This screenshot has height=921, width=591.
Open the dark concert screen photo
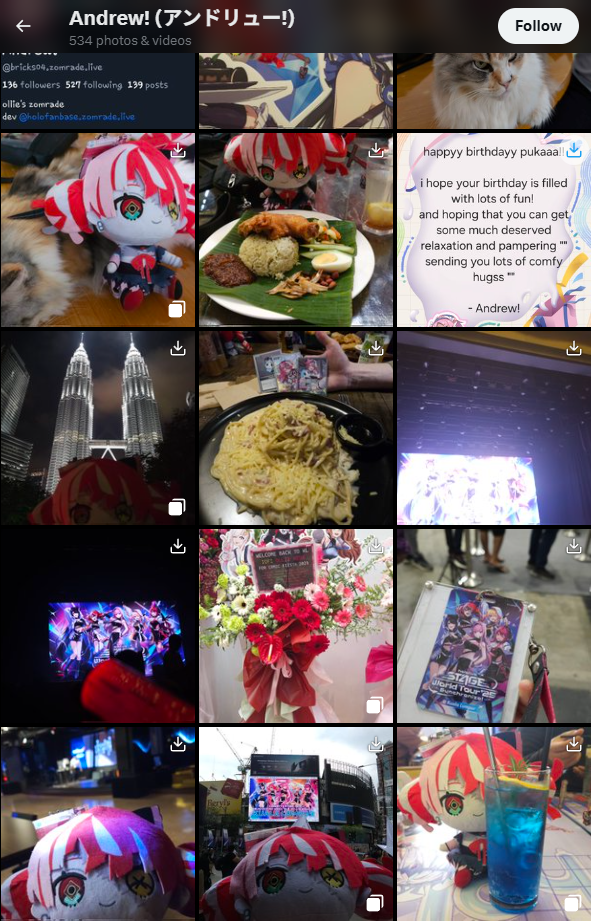coord(98,626)
